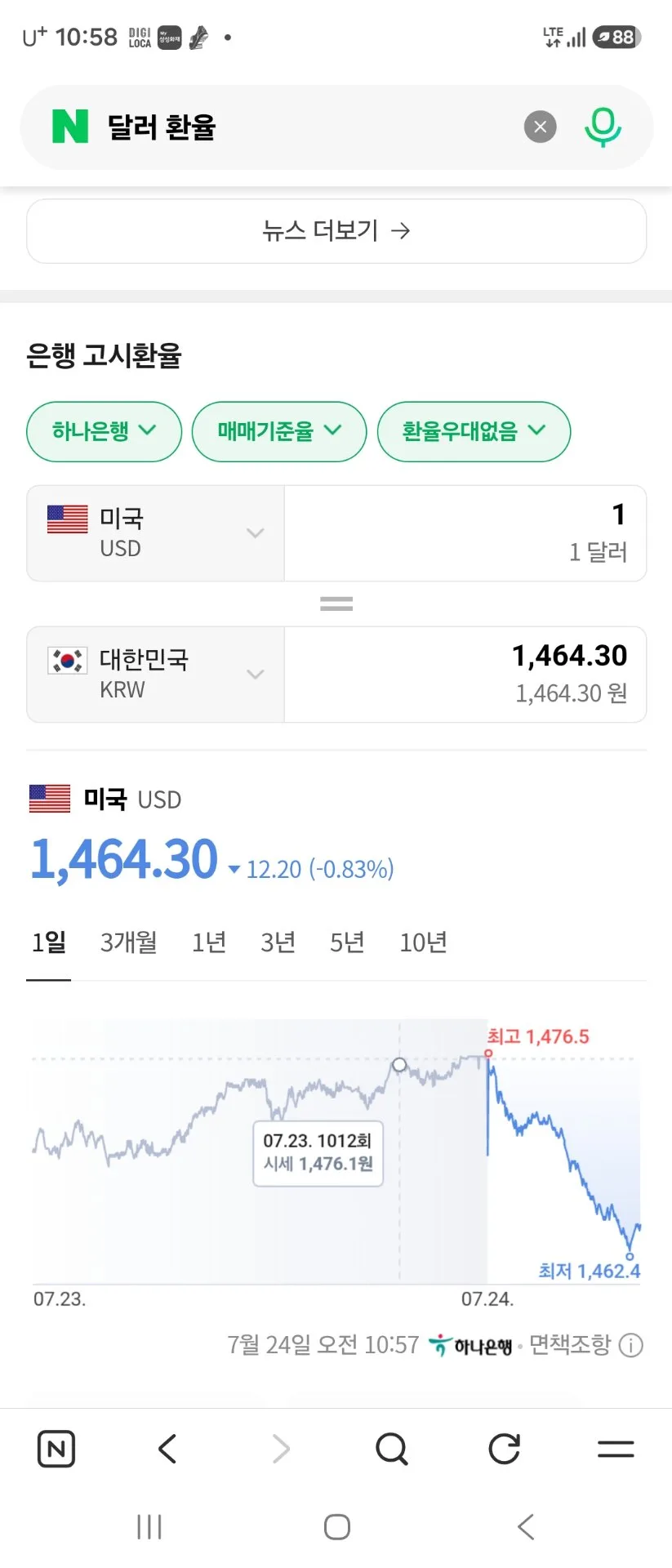The image size is (672, 1568).
Task: Tap the 달러 환율 search field
Action: point(310,127)
